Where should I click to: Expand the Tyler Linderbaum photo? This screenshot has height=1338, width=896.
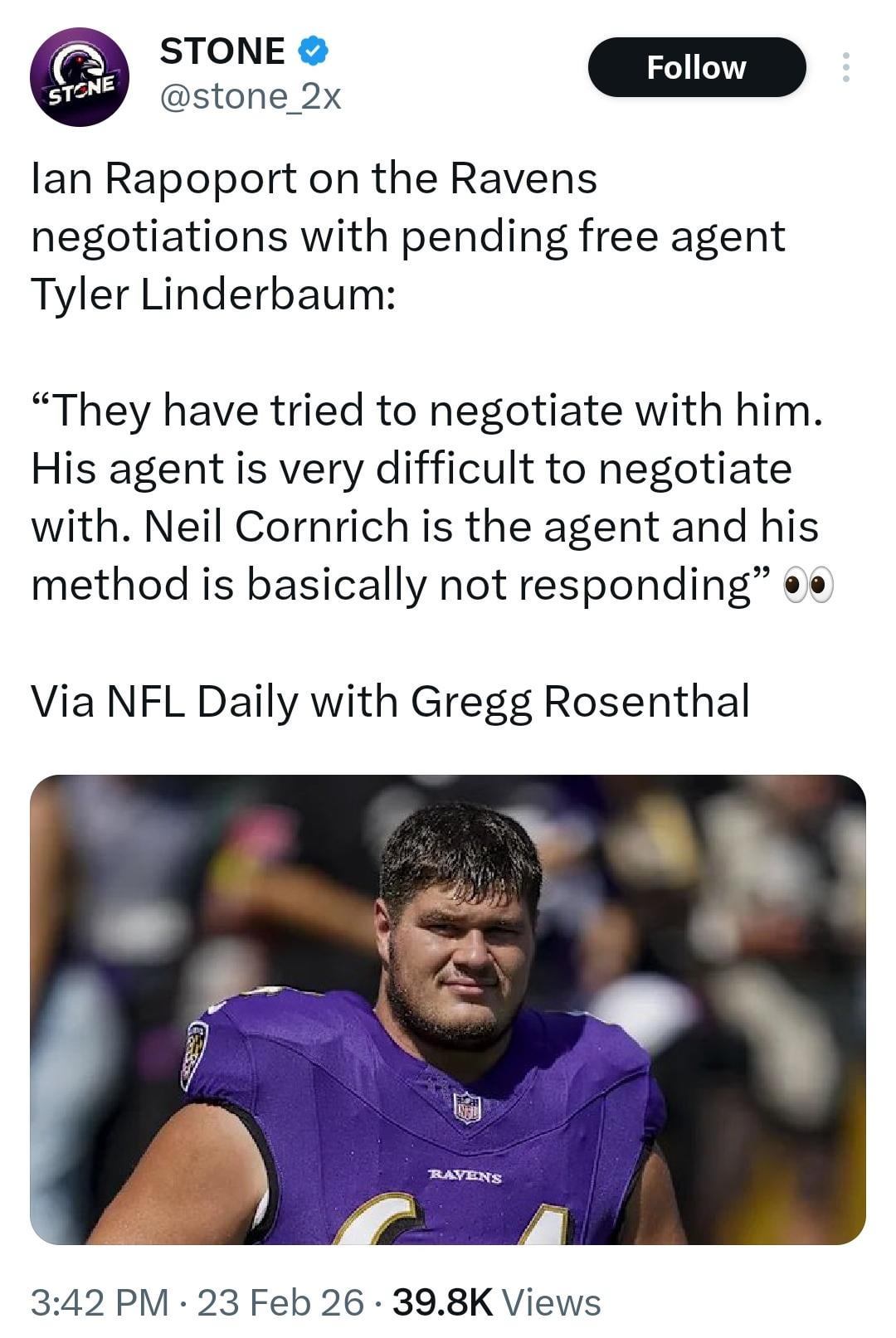[448, 1009]
